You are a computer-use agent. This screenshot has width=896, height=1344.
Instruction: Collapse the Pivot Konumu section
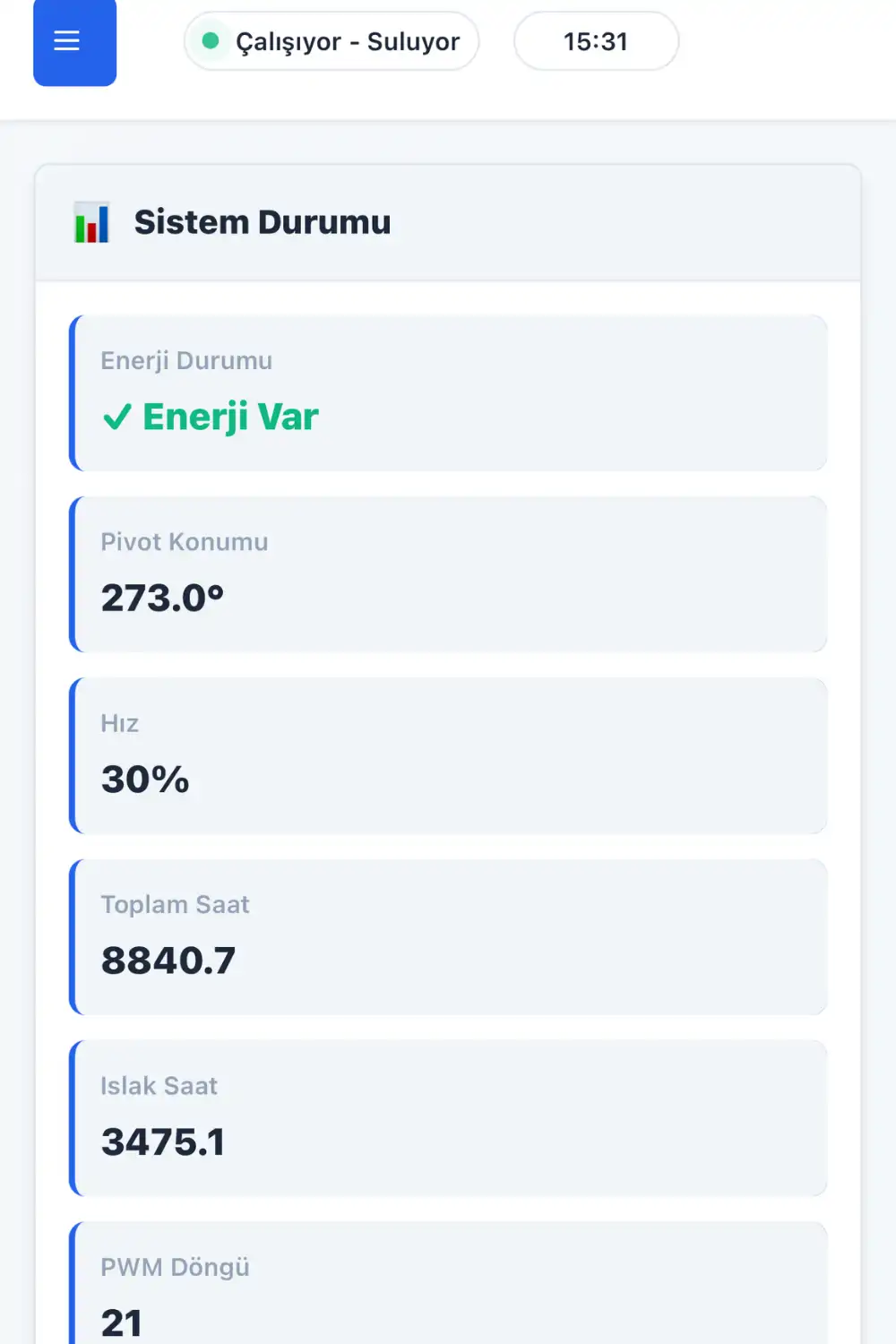click(448, 573)
